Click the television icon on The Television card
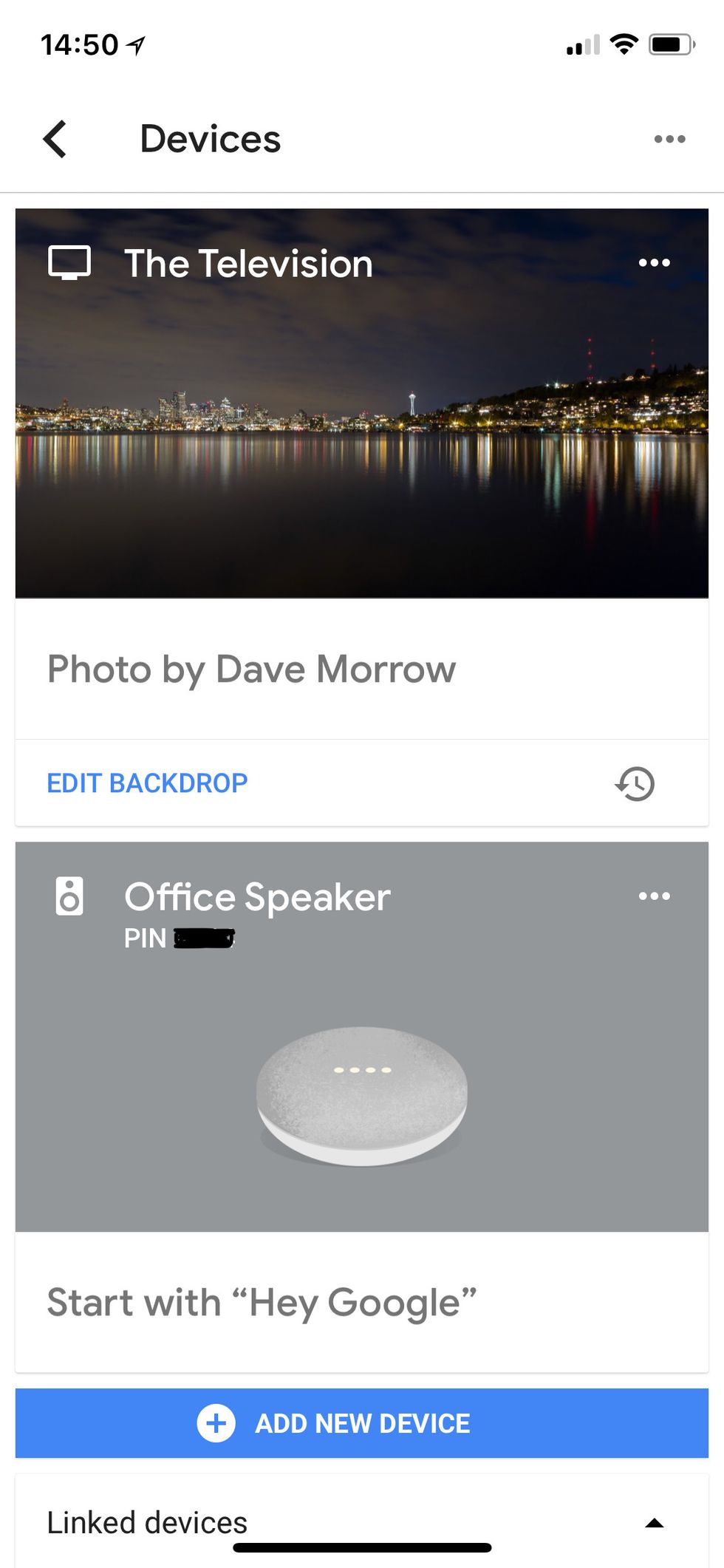Image resolution: width=724 pixels, height=1568 pixels. [72, 262]
